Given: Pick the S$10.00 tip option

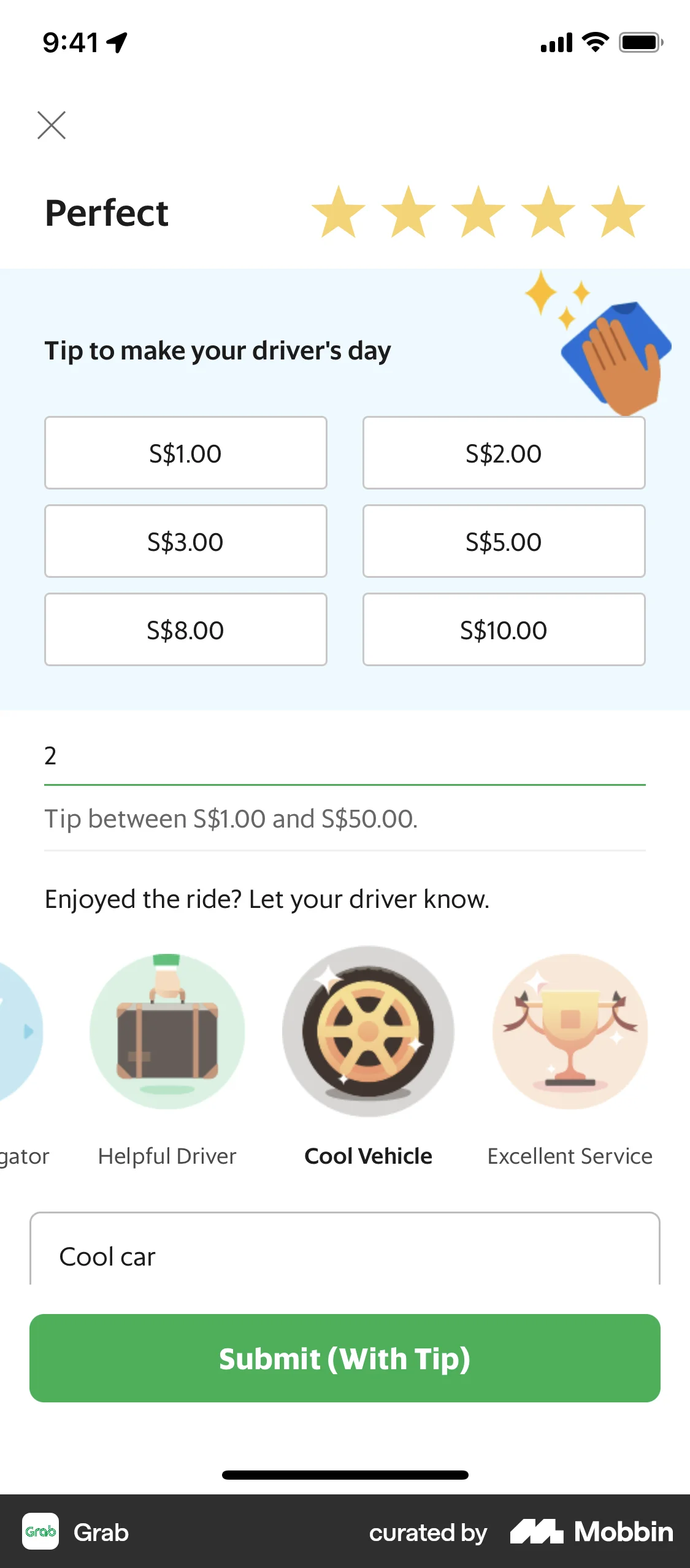Looking at the screenshot, I should [x=503, y=629].
